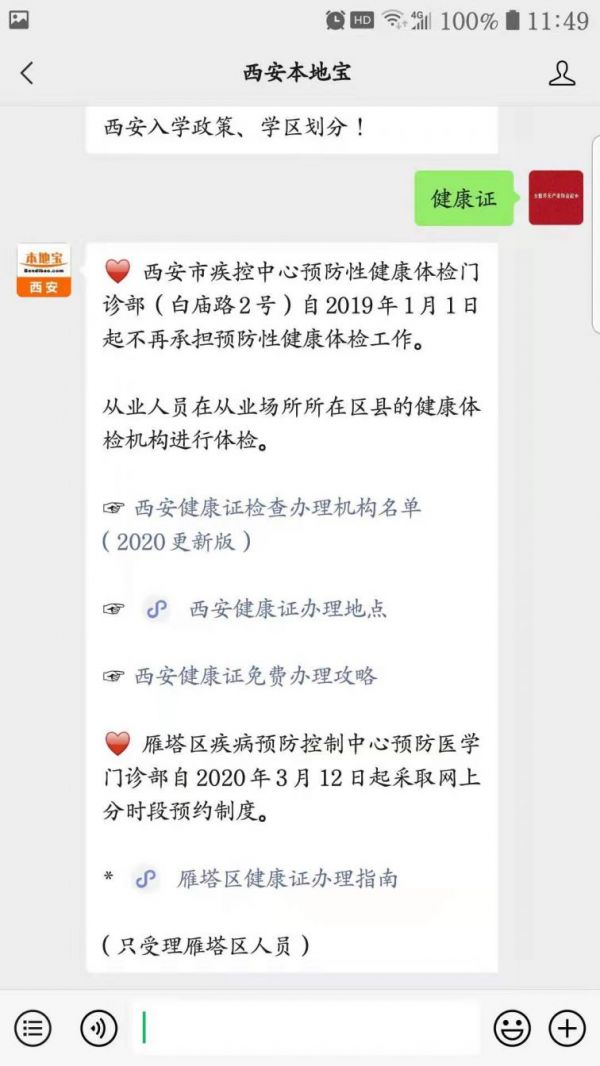The width and height of the screenshot is (600, 1066).
Task: Open the plus attachments menu
Action: point(567,1027)
